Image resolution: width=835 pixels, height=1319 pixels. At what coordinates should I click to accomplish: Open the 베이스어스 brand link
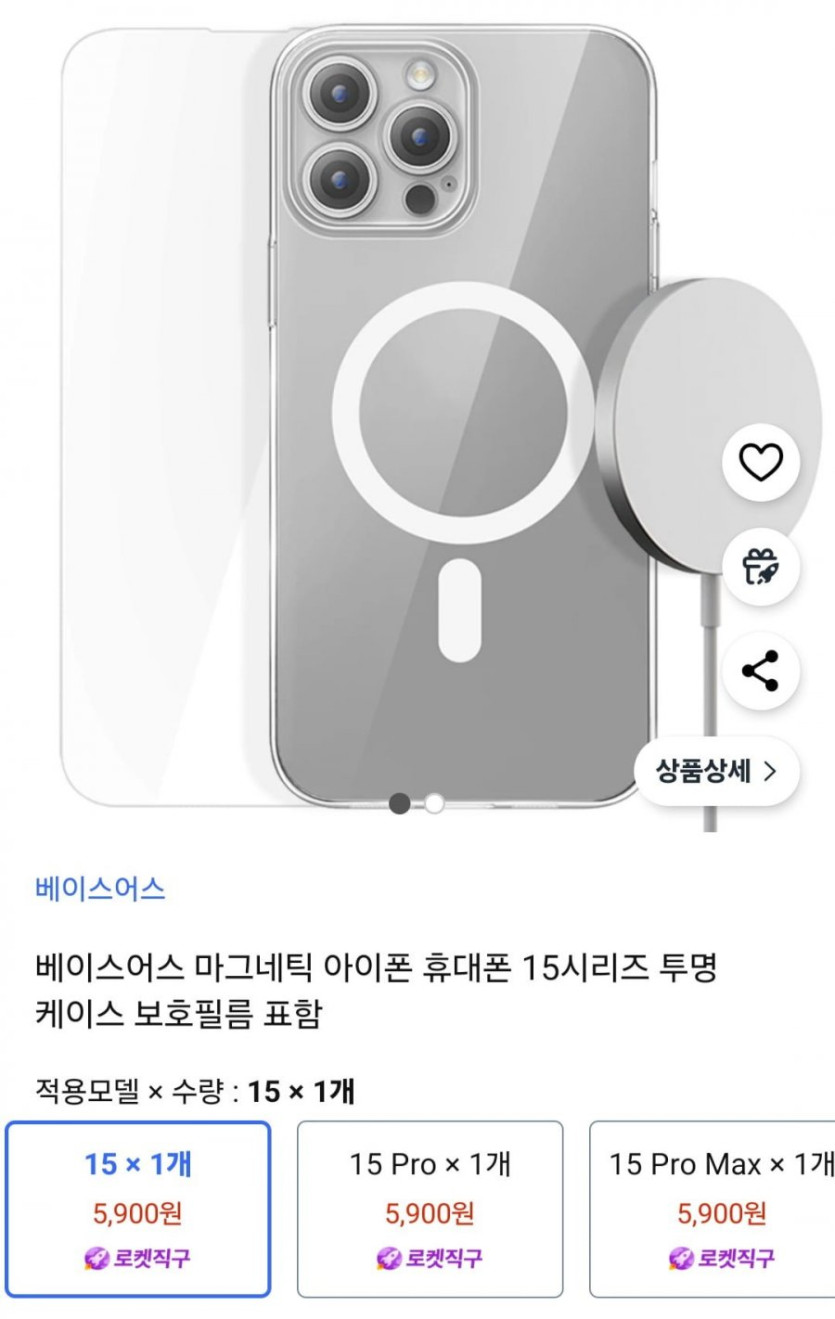click(x=100, y=888)
